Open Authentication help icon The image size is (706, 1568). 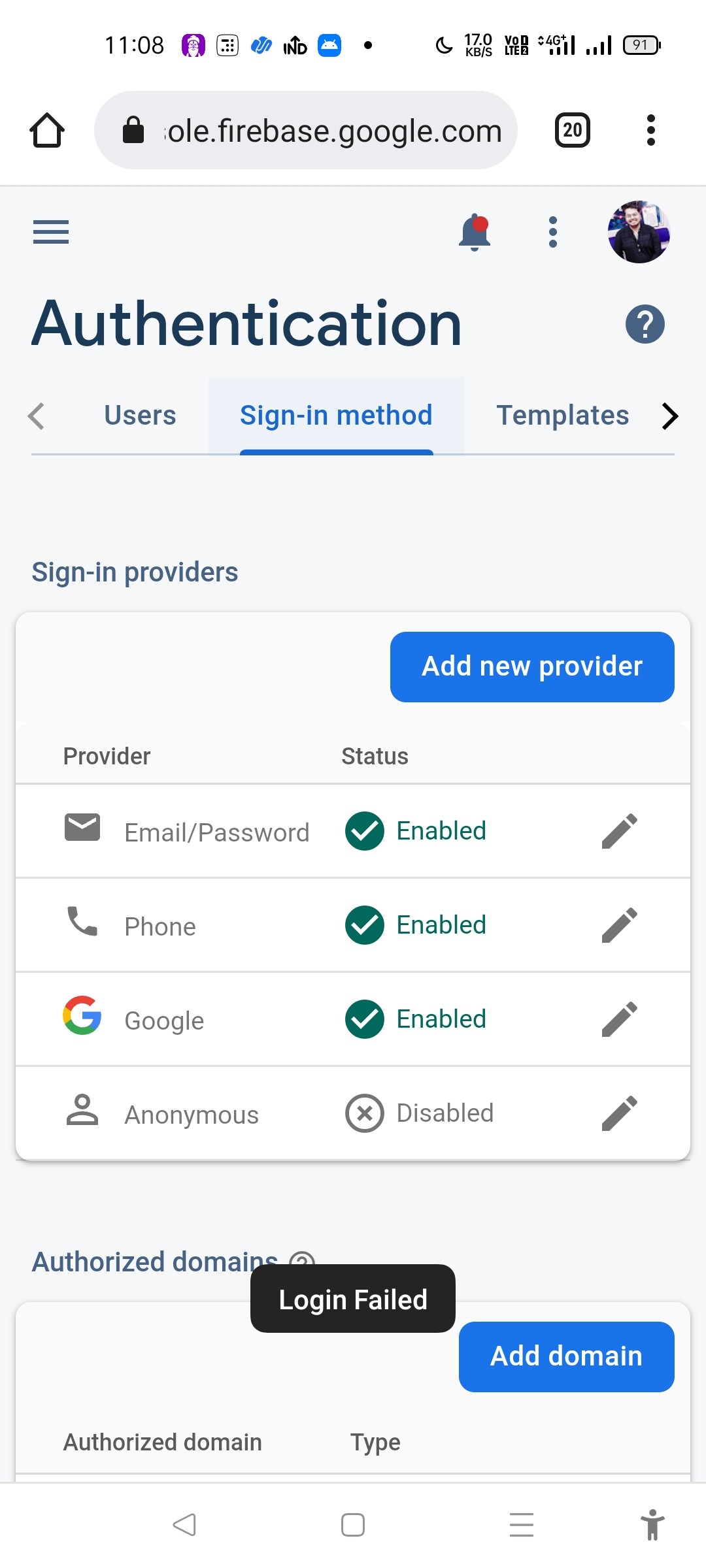[x=645, y=324]
